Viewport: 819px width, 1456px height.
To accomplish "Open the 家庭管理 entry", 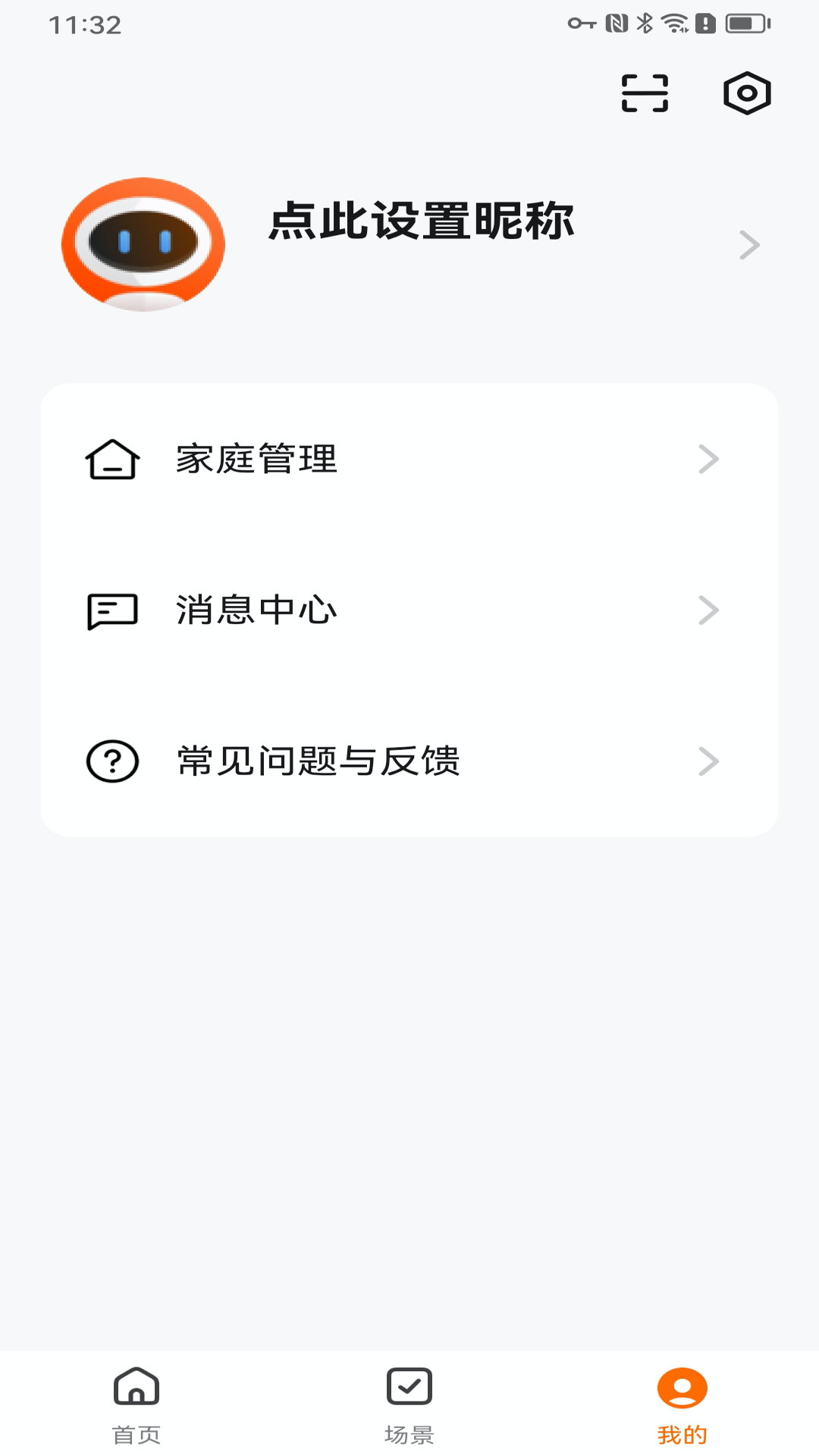I will [x=256, y=458].
